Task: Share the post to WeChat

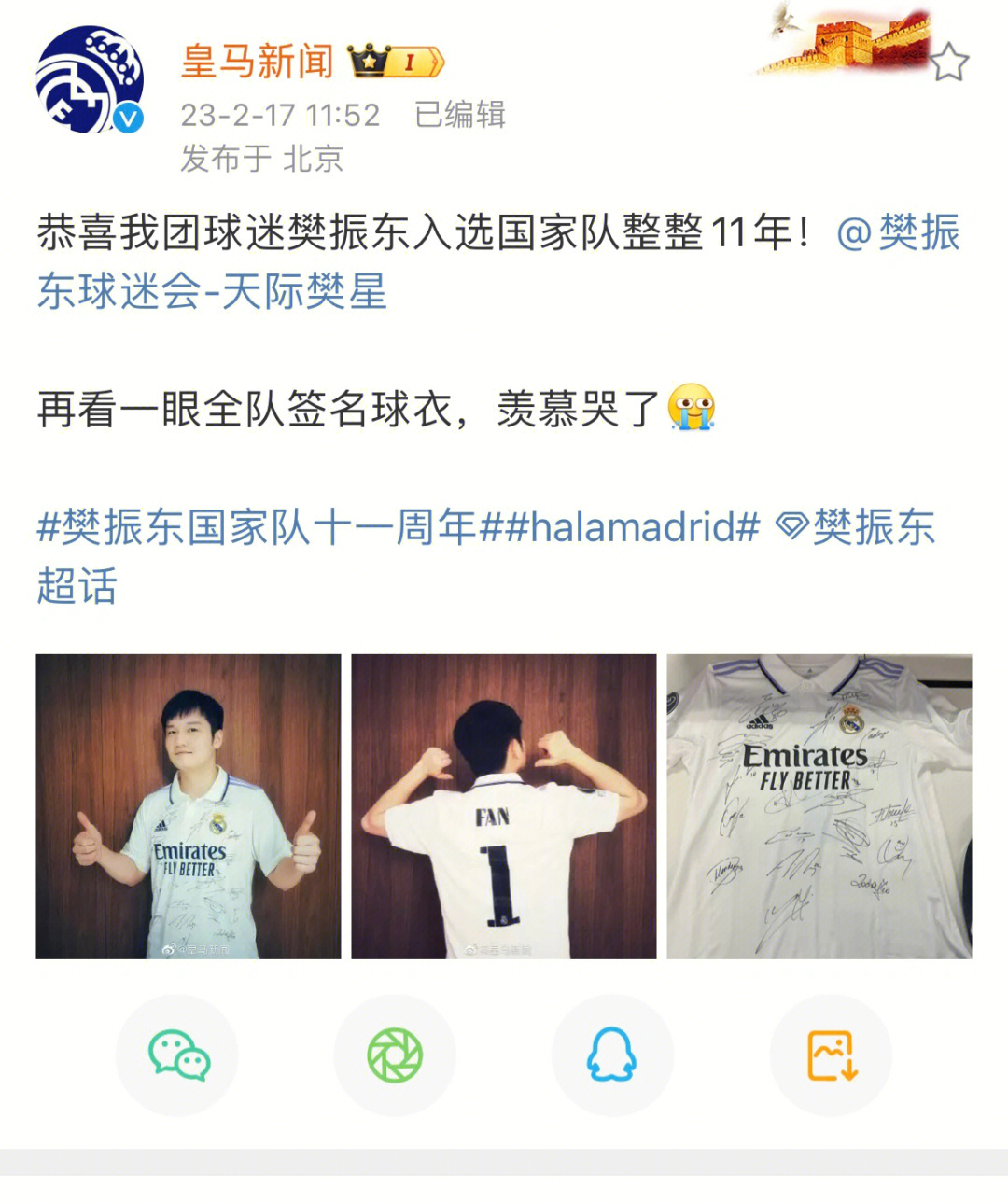Action: (x=177, y=1055)
